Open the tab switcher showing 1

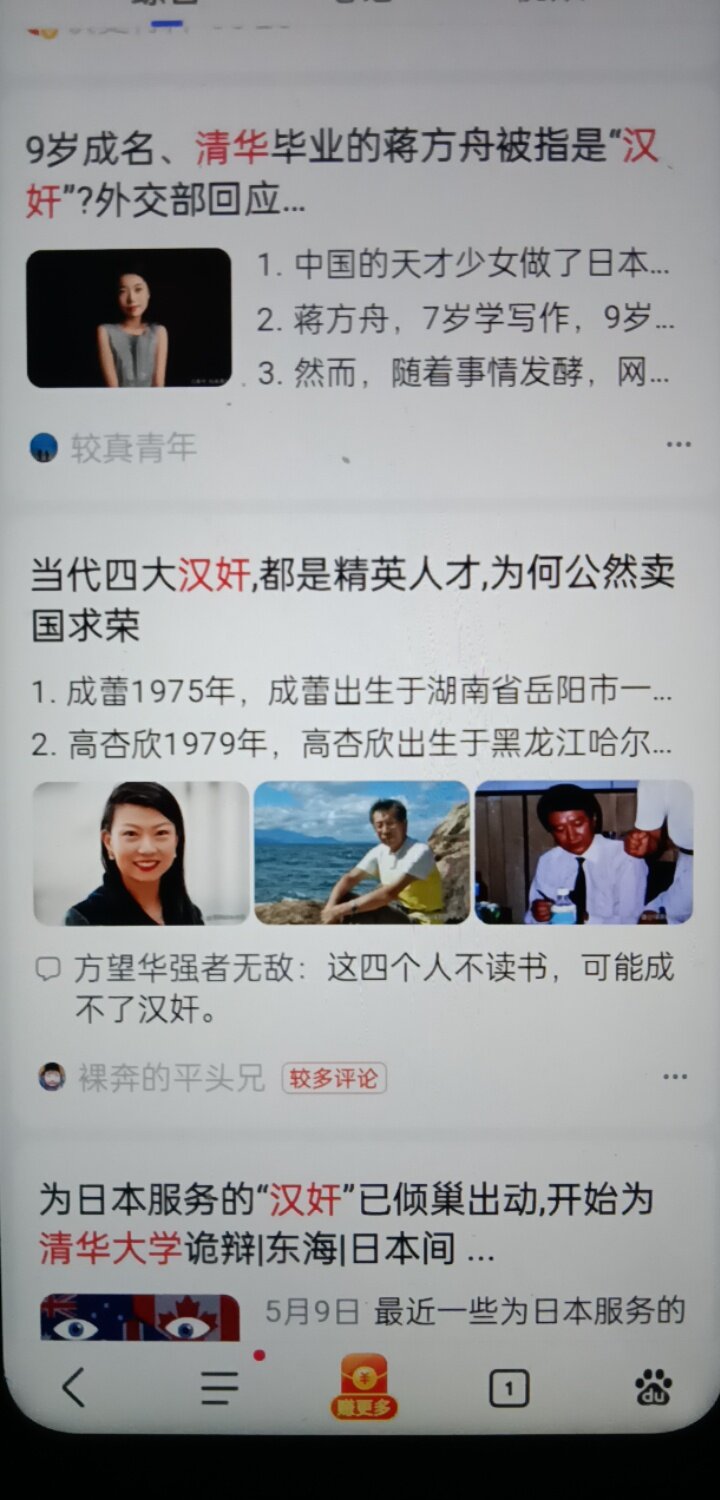coord(508,1388)
